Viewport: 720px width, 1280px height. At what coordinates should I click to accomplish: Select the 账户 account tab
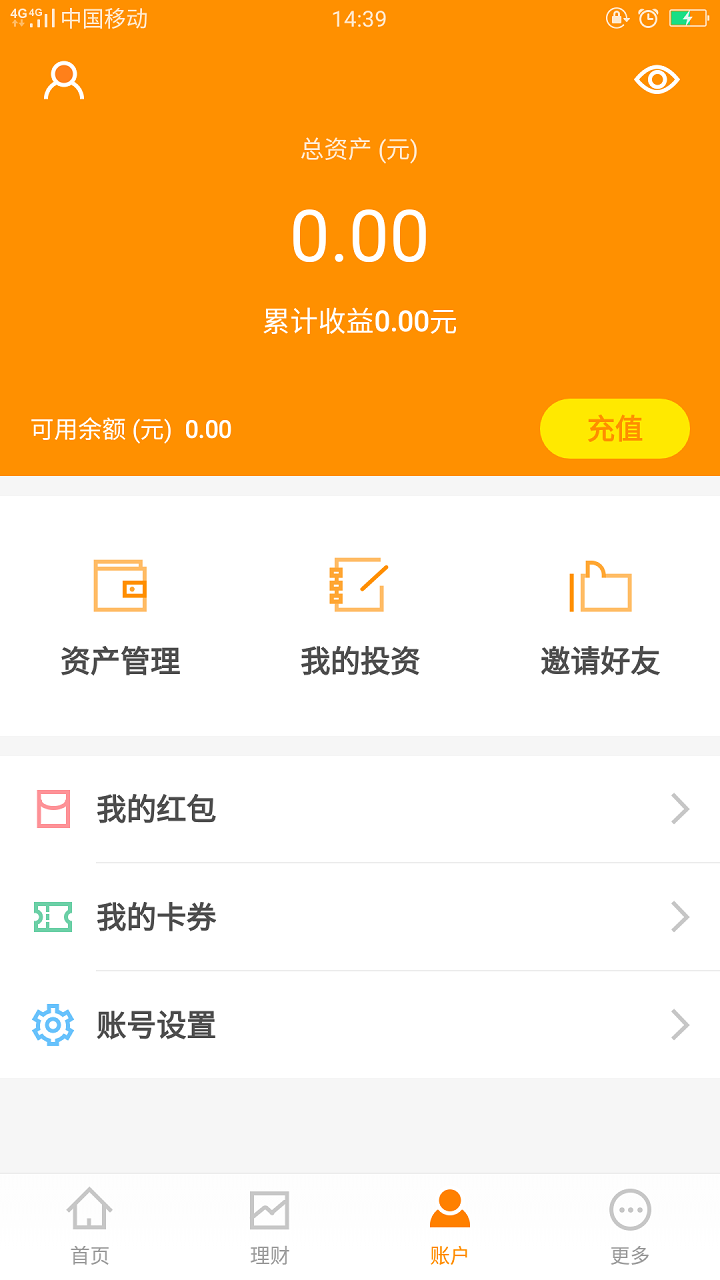(450, 1227)
